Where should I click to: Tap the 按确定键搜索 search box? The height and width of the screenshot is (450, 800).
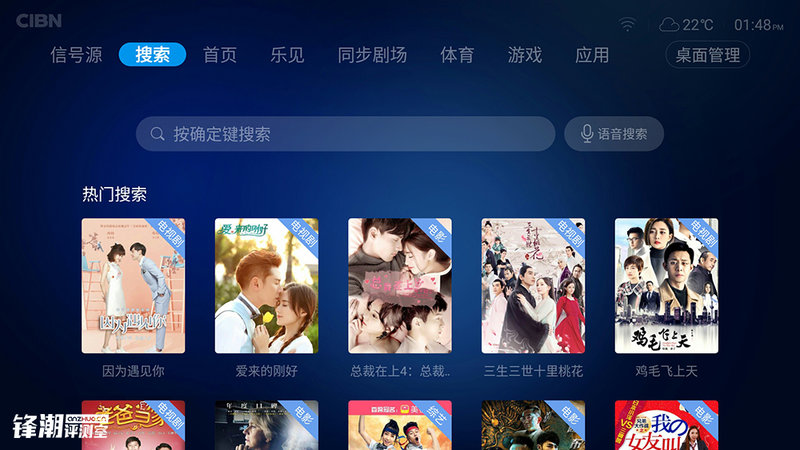[345, 134]
